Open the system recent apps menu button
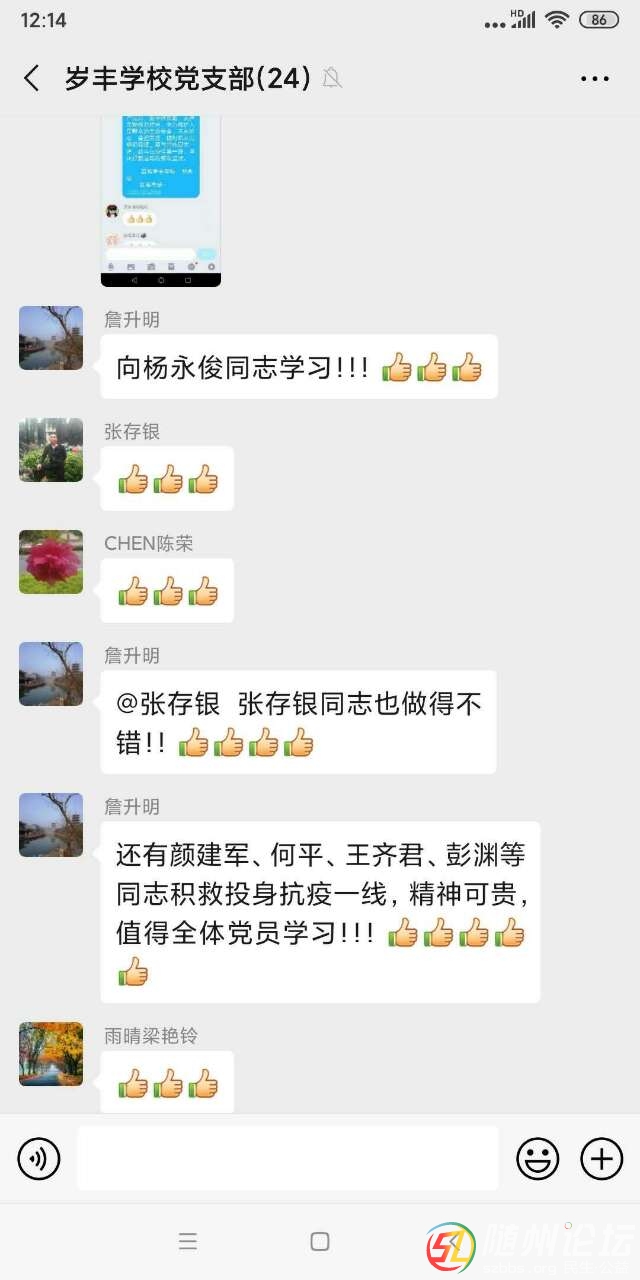This screenshot has width=640, height=1280. pyautogui.click(x=188, y=1241)
